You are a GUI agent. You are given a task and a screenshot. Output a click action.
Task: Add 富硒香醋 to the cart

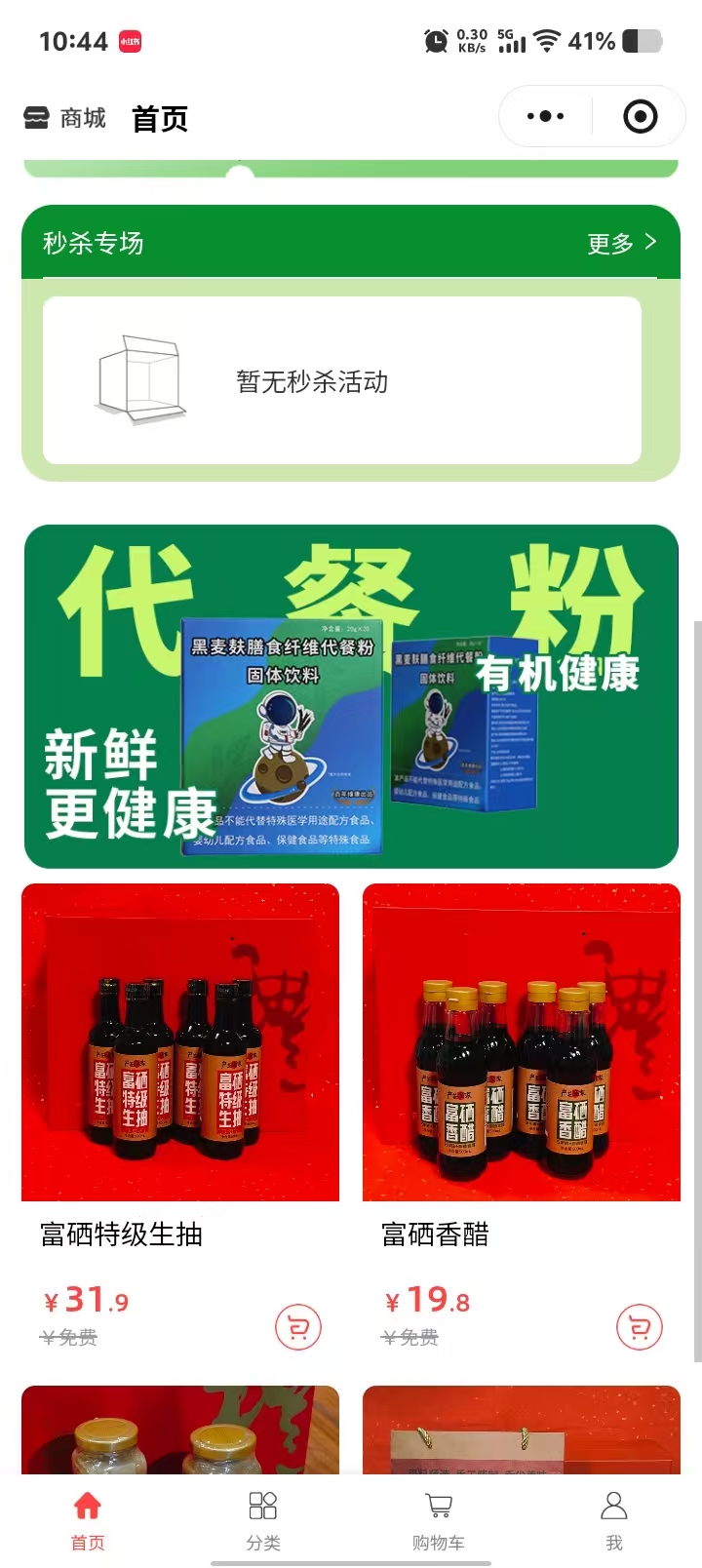(x=640, y=1327)
